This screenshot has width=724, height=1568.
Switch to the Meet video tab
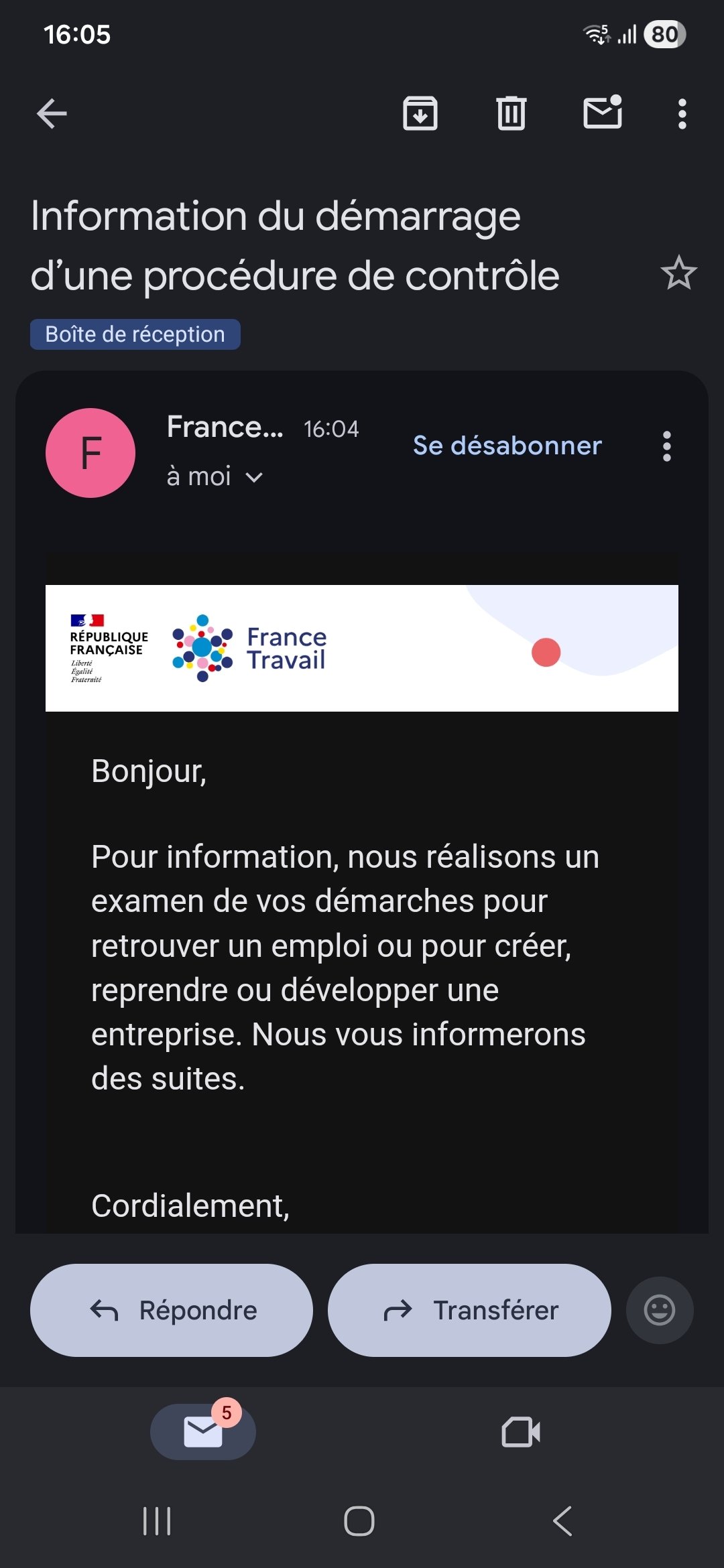(520, 1432)
